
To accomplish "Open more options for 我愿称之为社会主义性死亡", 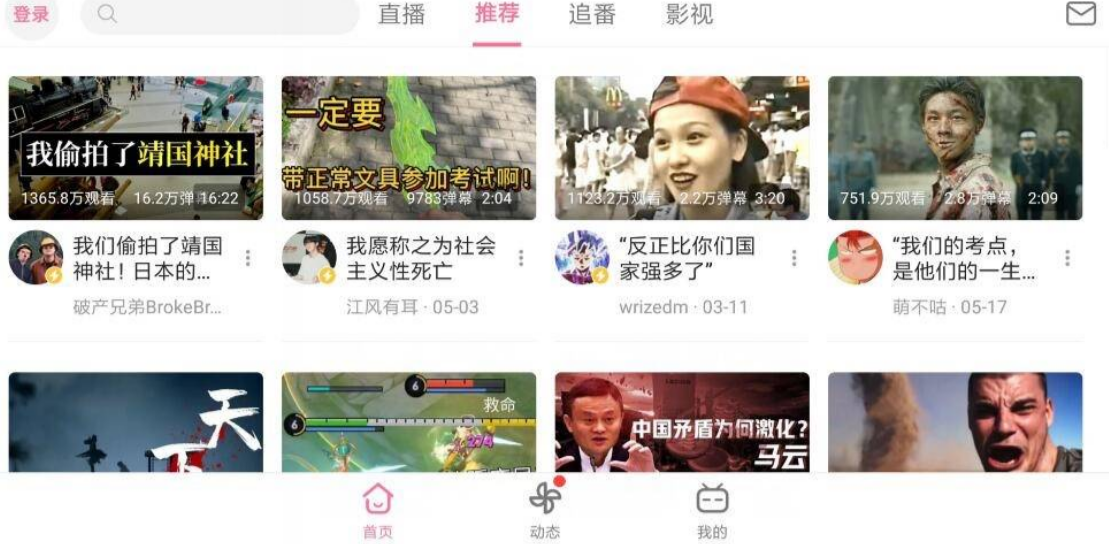I will 521,258.
